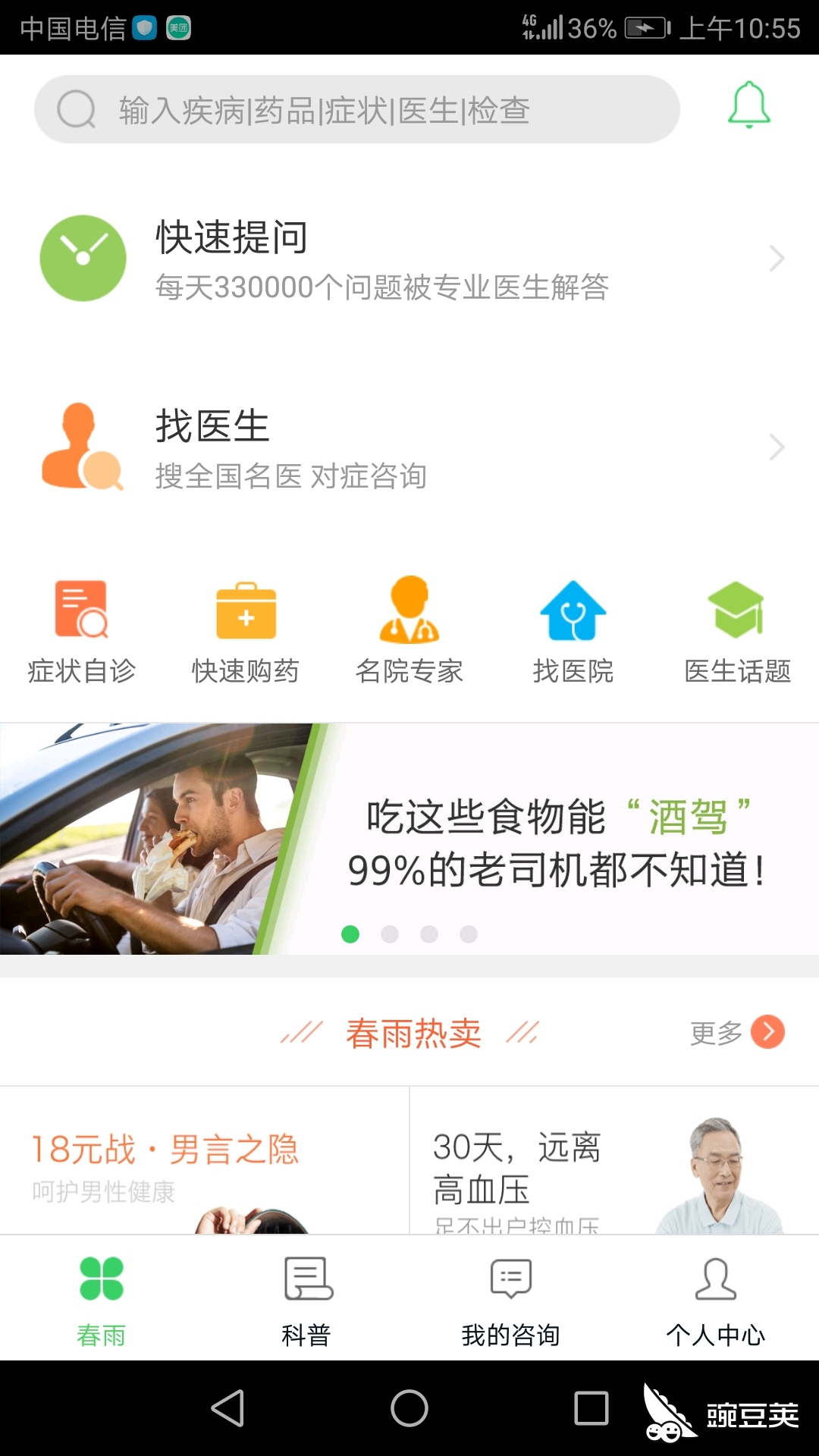819x1456 pixels.
Task: Open 症状自诊 symptom self-check
Action: pyautogui.click(x=82, y=631)
